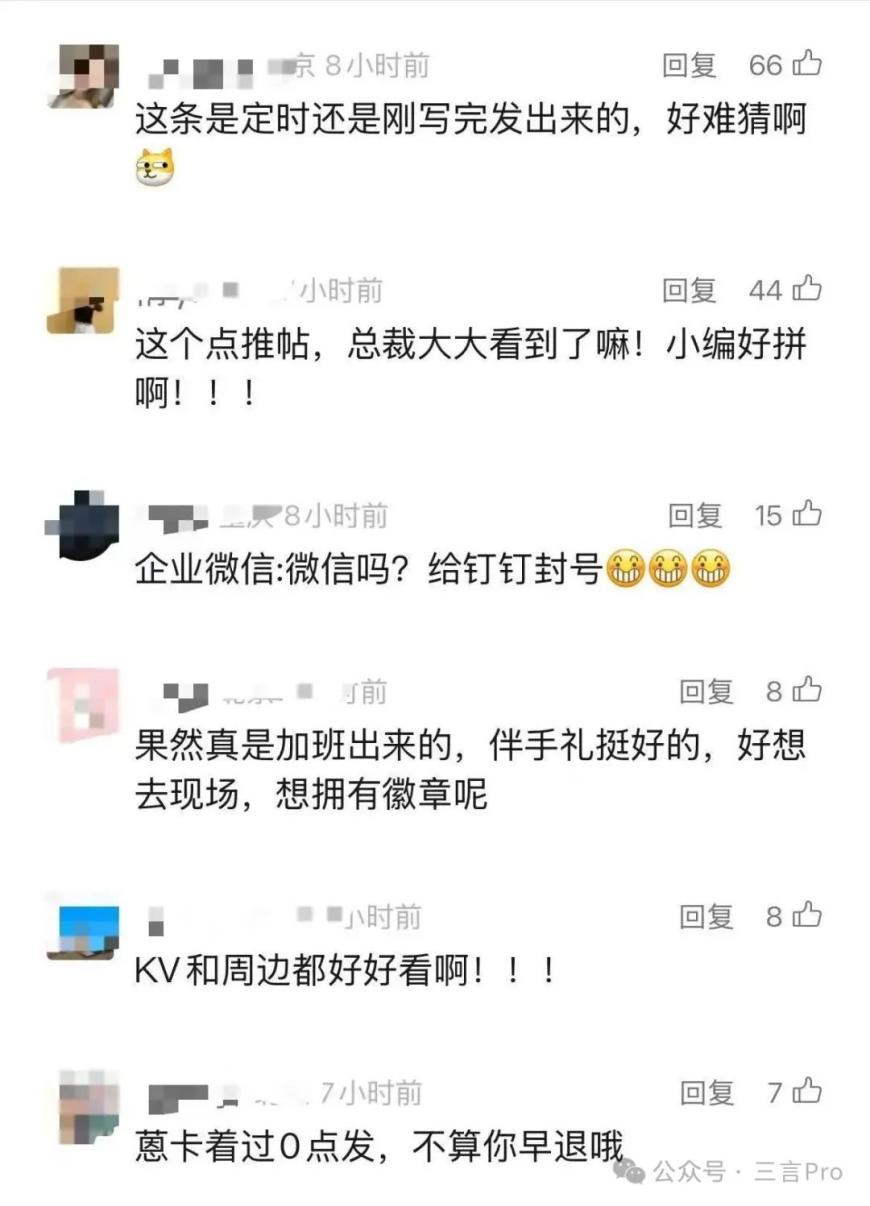Screen dimensions: 870x1206
Task: Reply to the 葱卡着过0点发 comment
Action: [x=706, y=1093]
